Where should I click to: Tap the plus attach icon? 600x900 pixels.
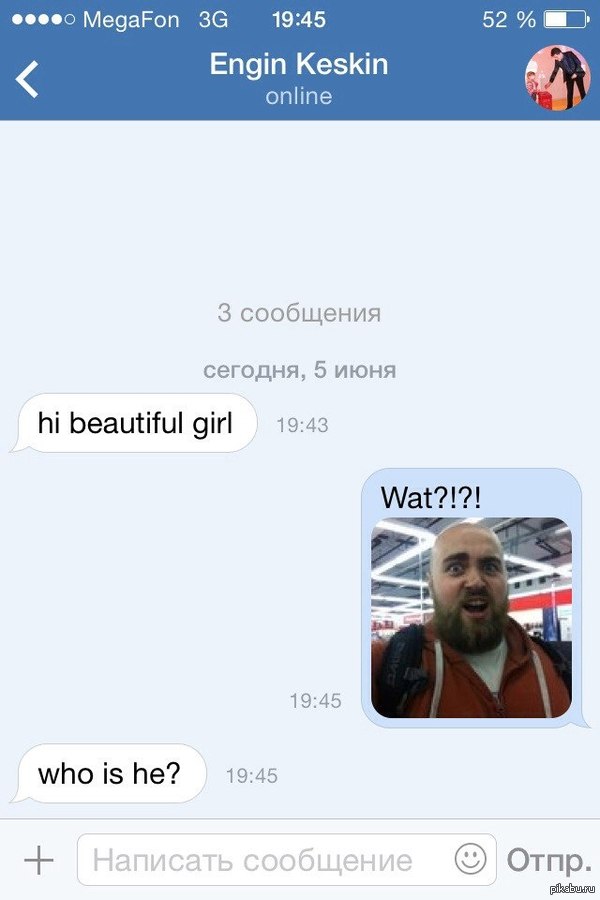point(38,859)
